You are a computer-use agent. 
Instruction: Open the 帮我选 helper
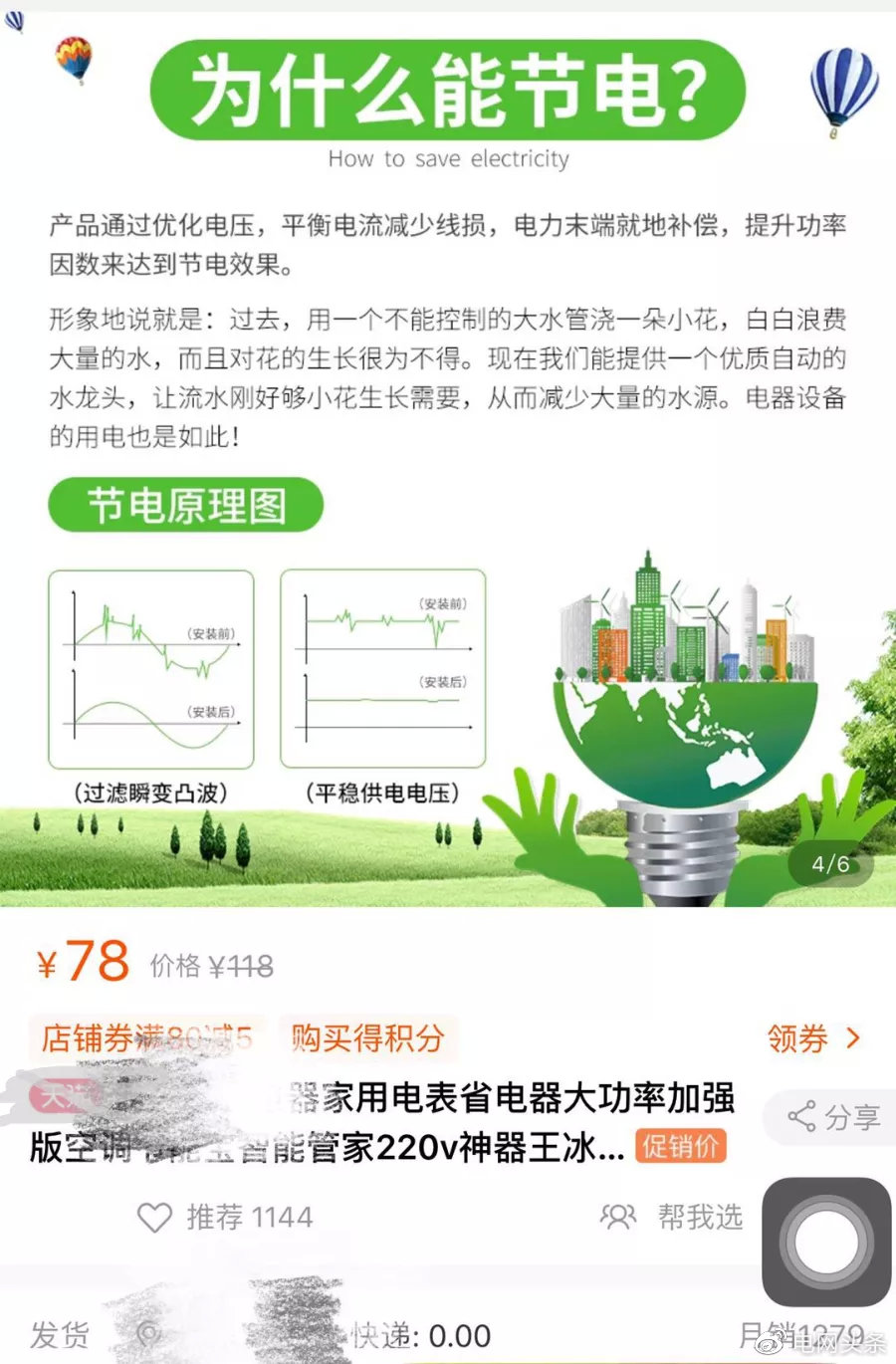672,1217
